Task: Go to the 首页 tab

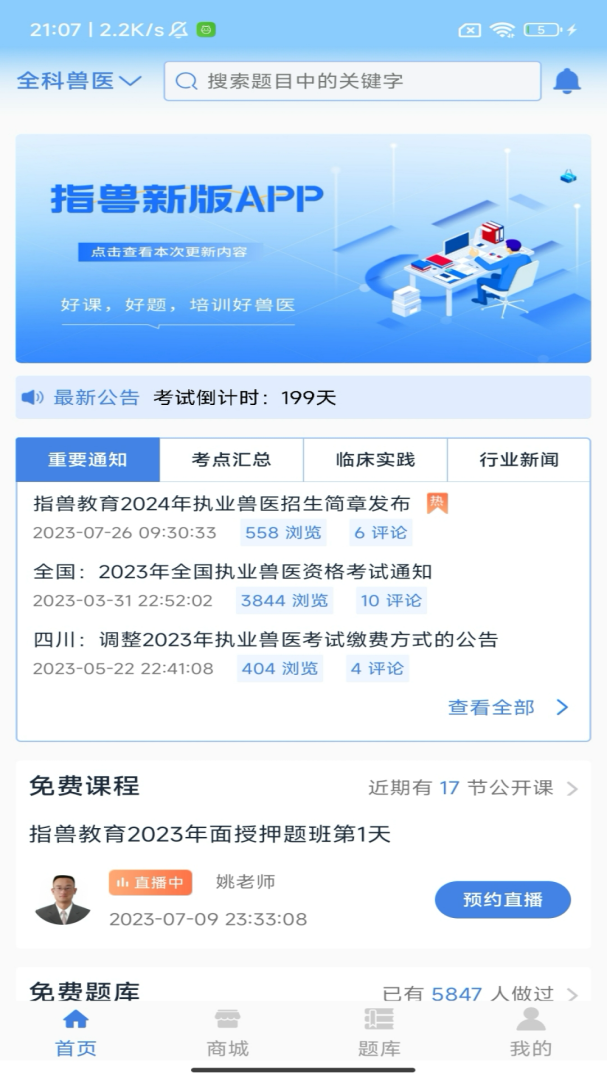Action: pyautogui.click(x=76, y=1033)
